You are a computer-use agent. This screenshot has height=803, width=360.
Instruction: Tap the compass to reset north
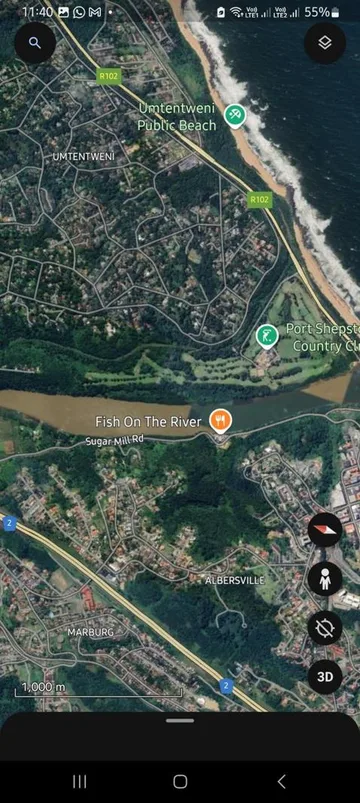click(325, 530)
